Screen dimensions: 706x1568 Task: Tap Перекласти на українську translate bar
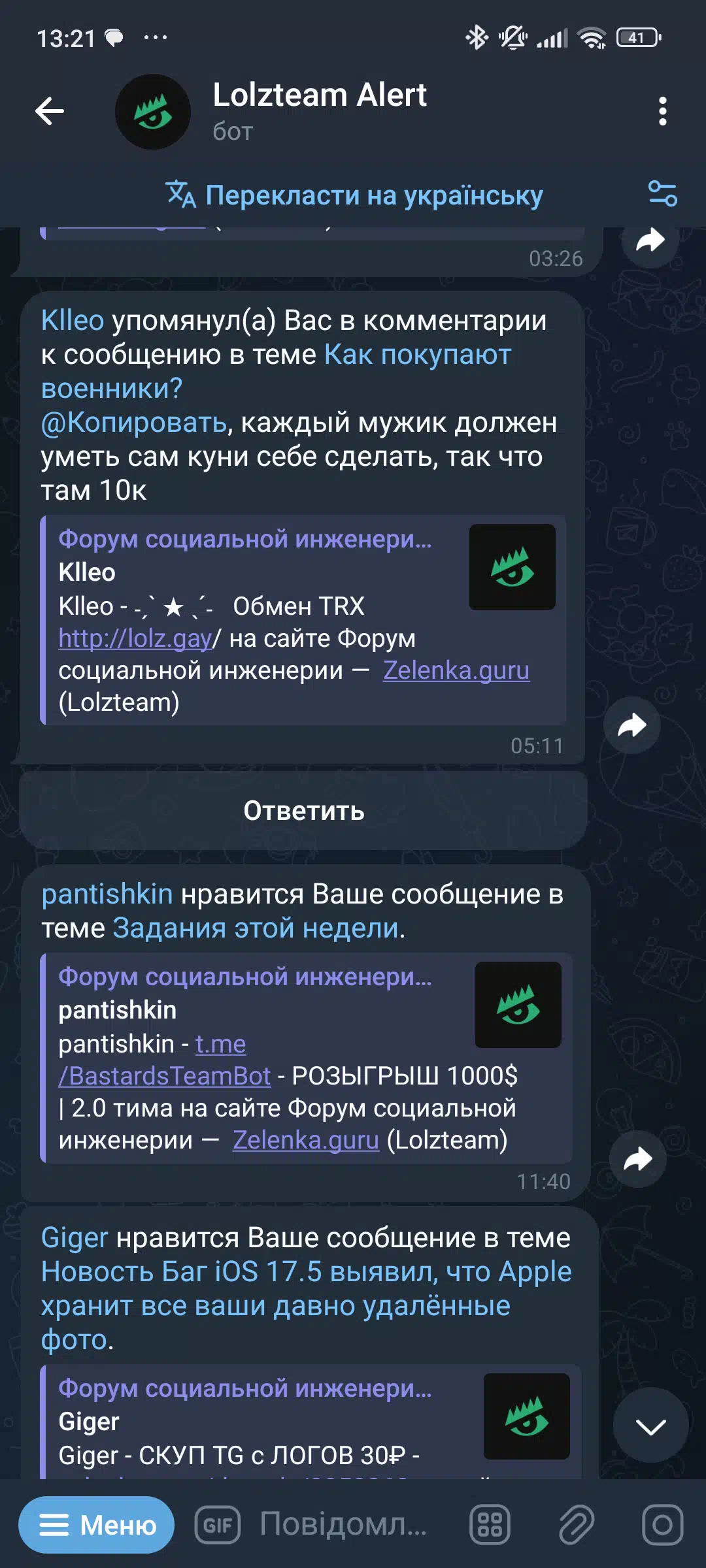coord(354,195)
